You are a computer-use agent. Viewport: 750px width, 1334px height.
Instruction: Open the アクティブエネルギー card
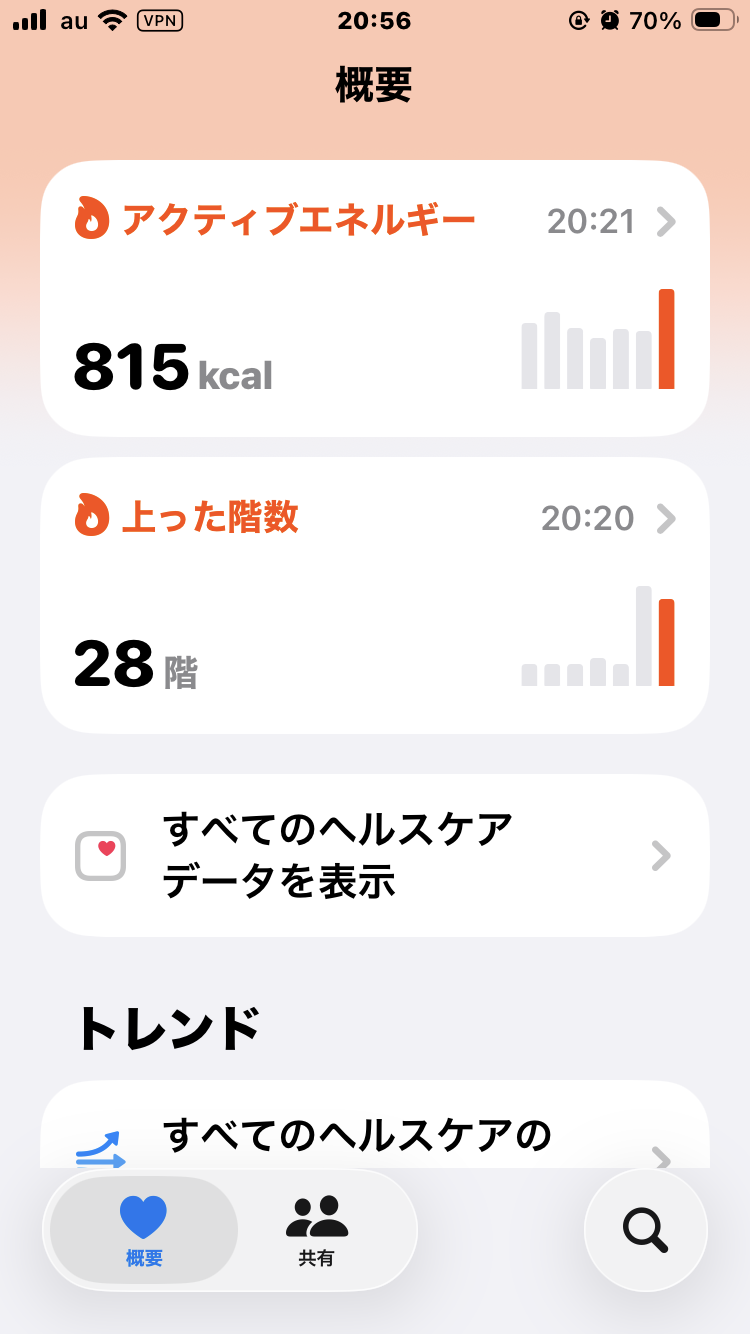pos(374,298)
